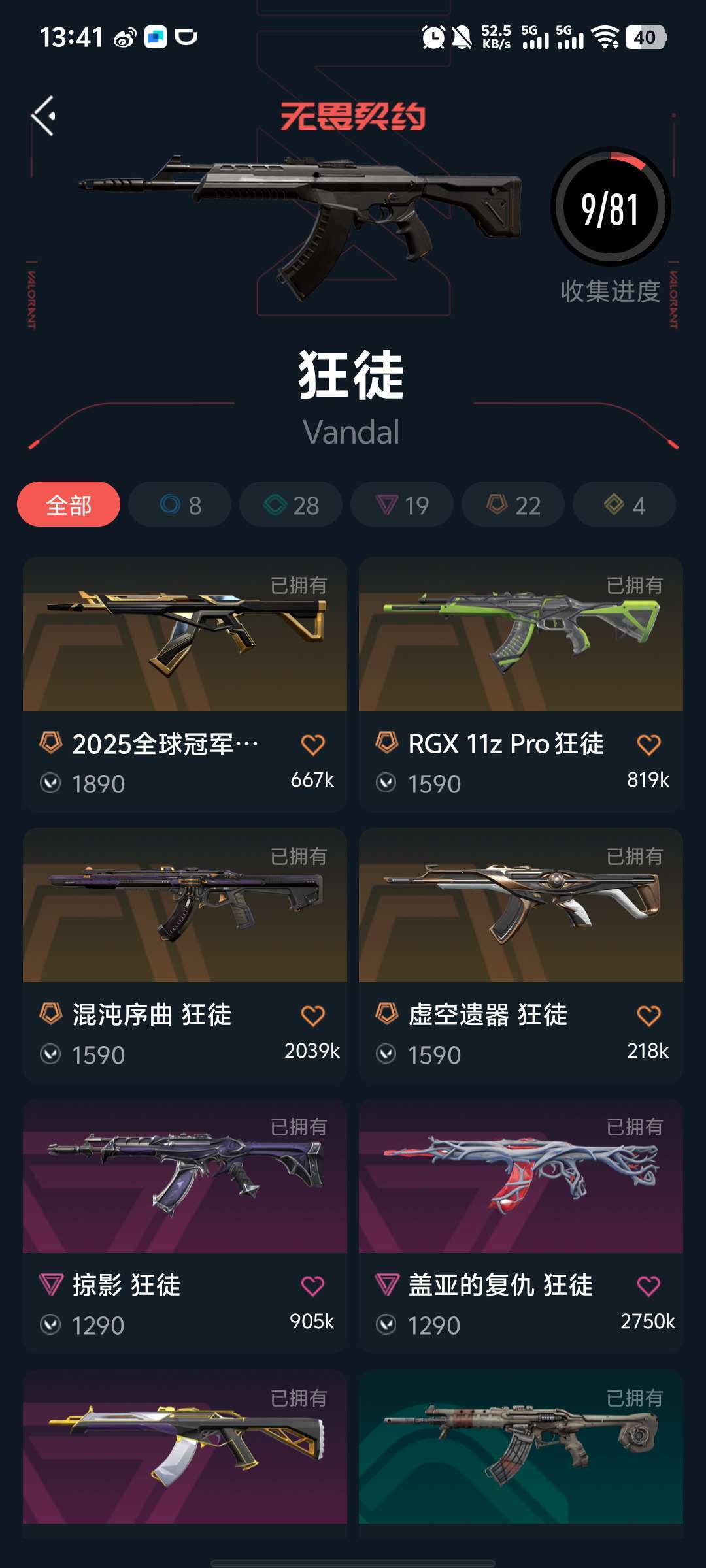The height and width of the screenshot is (1568, 706).
Task: Filter skins by the yellow tier showing 4
Action: (624, 504)
